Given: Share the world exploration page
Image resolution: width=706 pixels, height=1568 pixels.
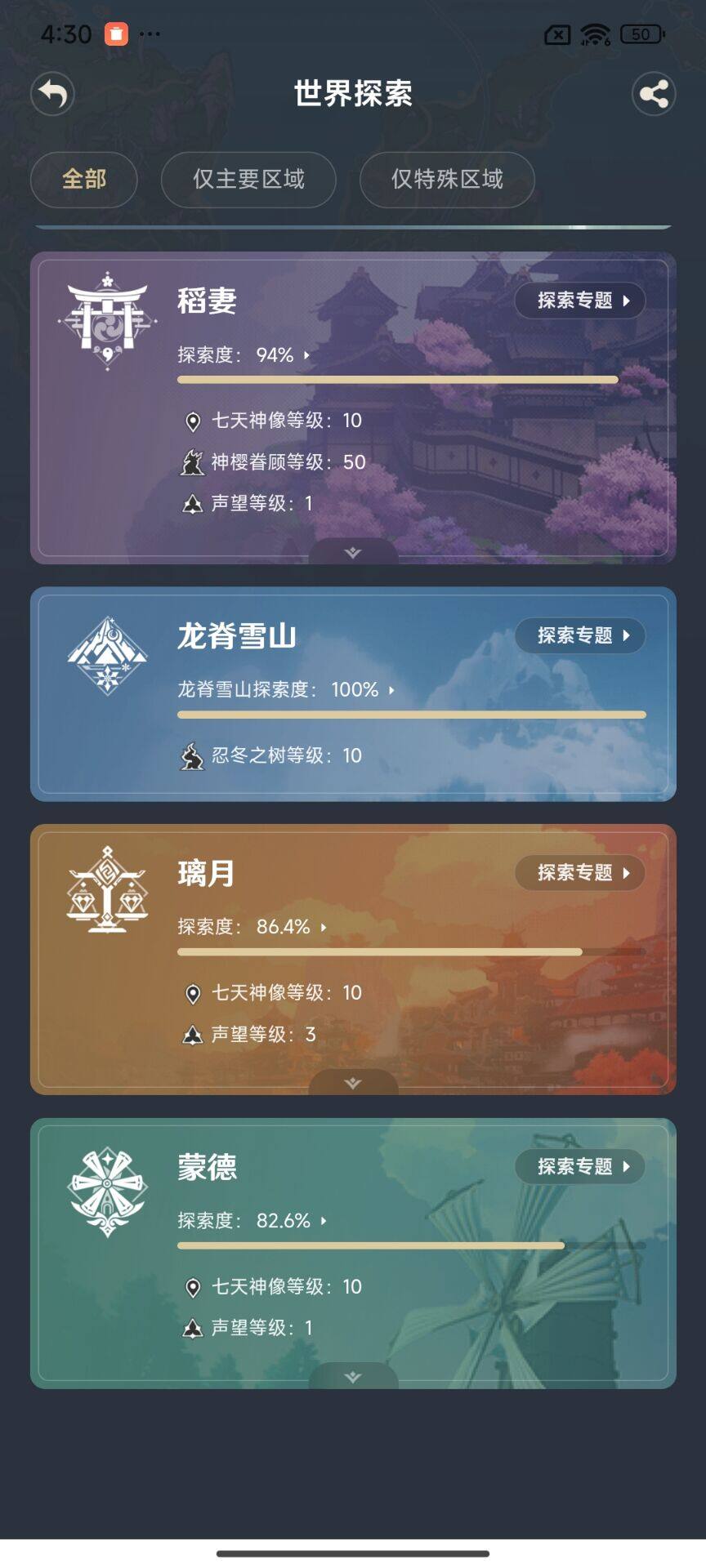Looking at the screenshot, I should (x=654, y=94).
